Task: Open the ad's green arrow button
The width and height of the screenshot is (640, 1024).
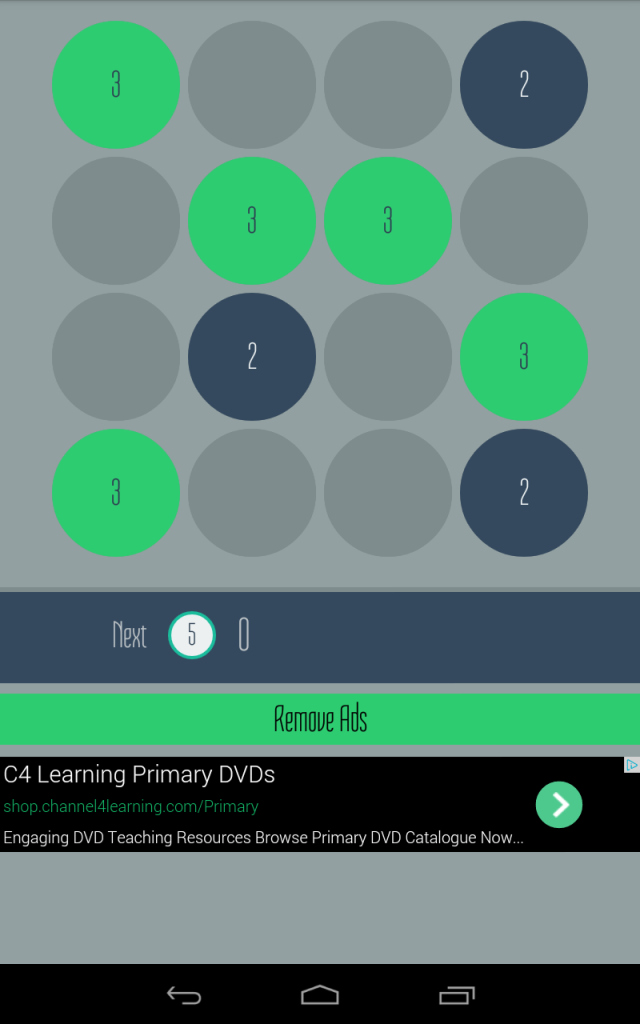Action: (559, 805)
